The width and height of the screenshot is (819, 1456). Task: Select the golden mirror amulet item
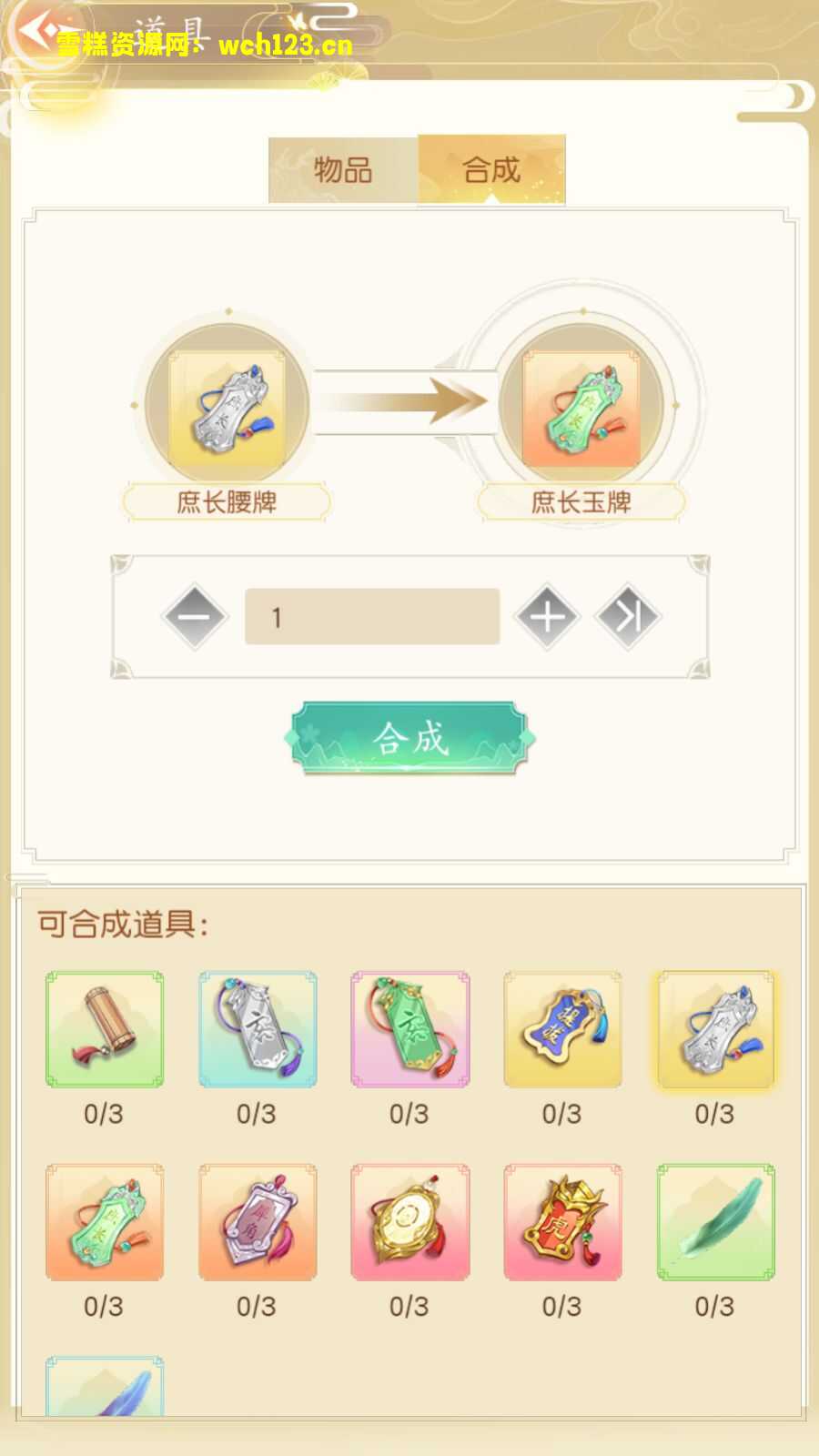tap(409, 1223)
